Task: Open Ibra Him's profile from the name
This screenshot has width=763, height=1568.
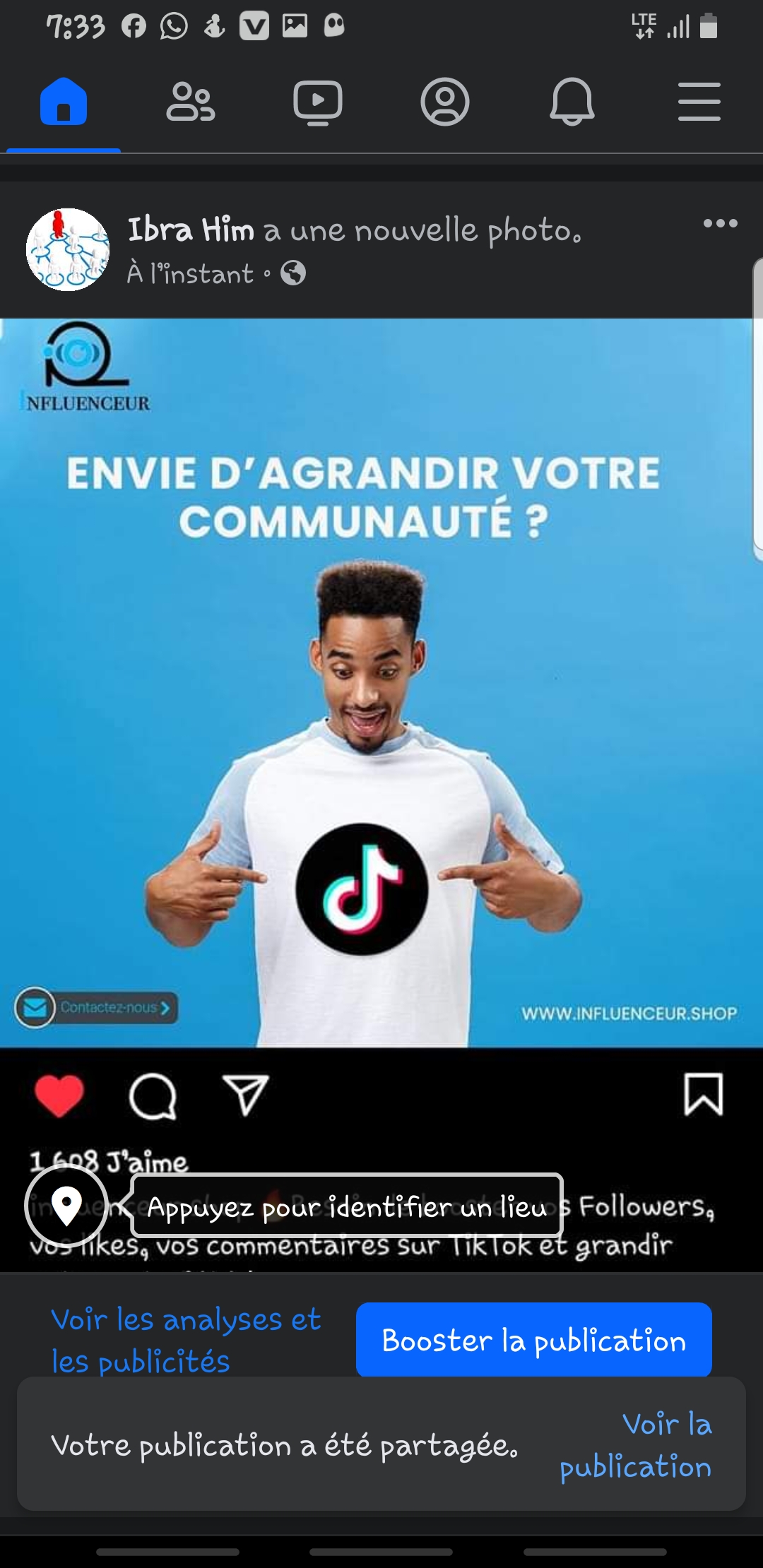Action: tap(191, 230)
